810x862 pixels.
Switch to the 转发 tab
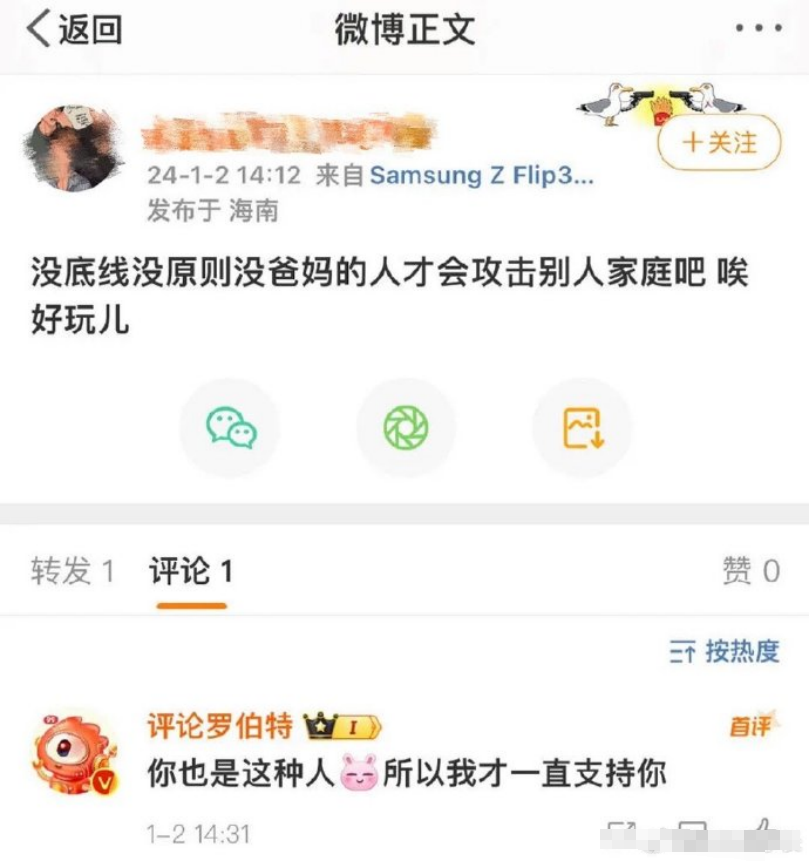(72, 571)
